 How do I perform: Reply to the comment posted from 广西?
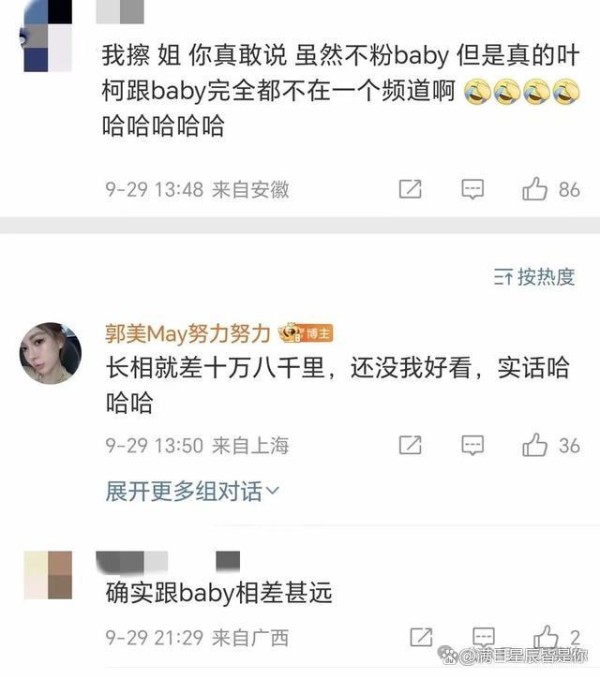coord(483,637)
